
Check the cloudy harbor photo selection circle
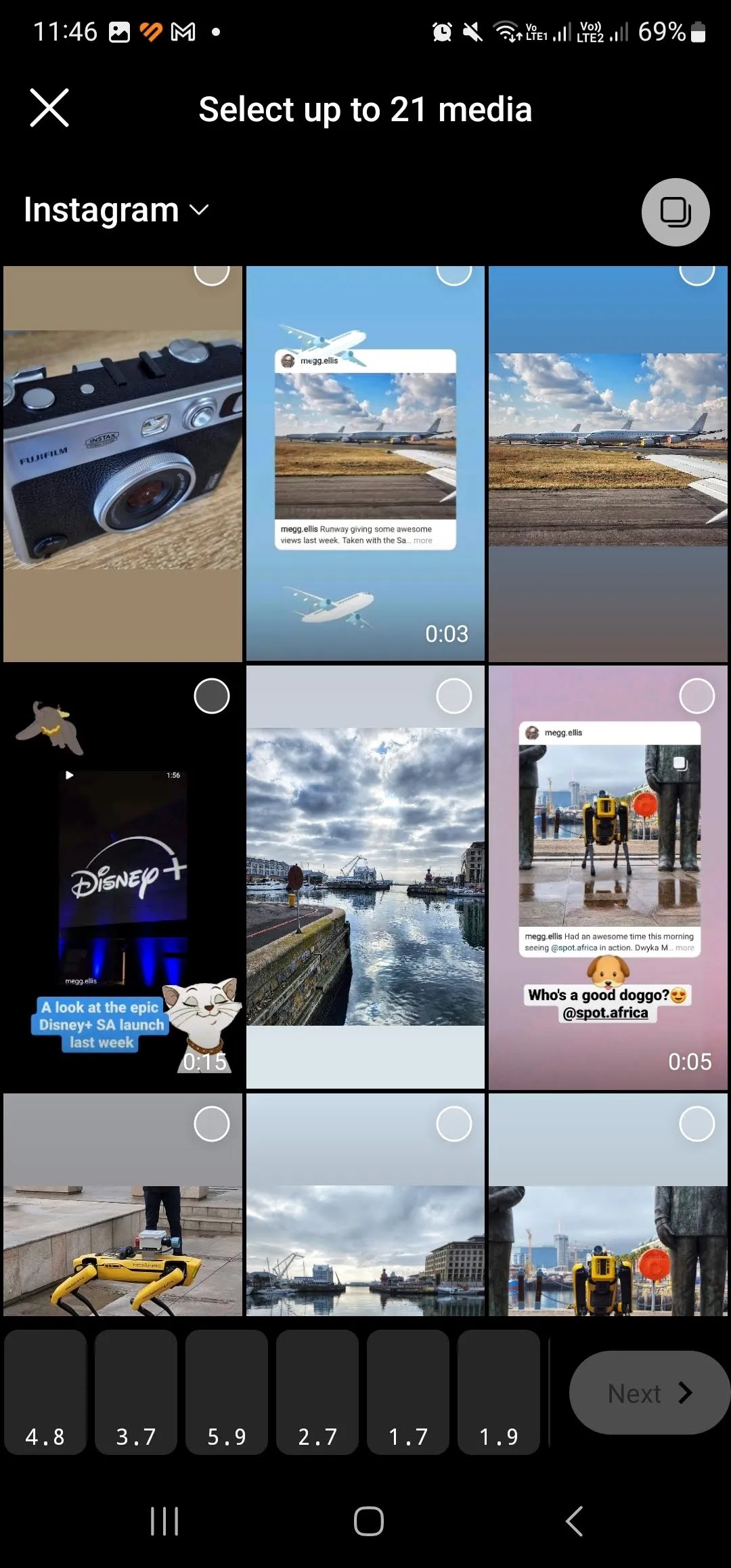[x=454, y=696]
